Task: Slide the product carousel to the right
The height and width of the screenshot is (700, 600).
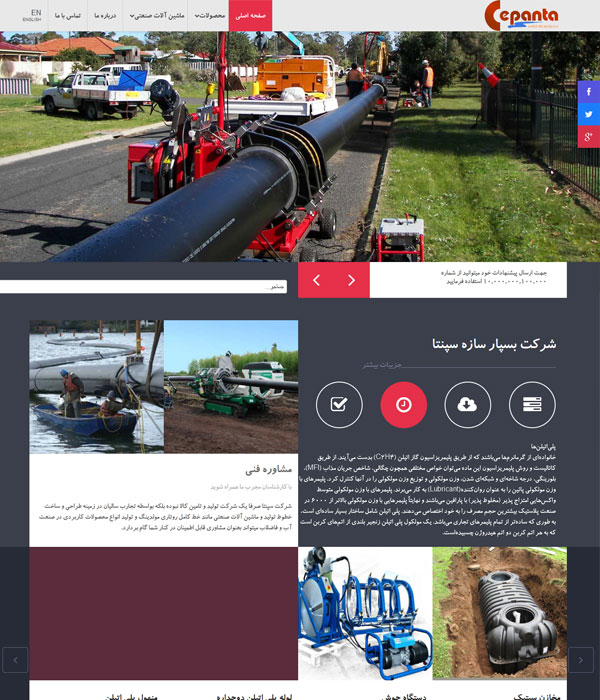Action: pos(581,659)
